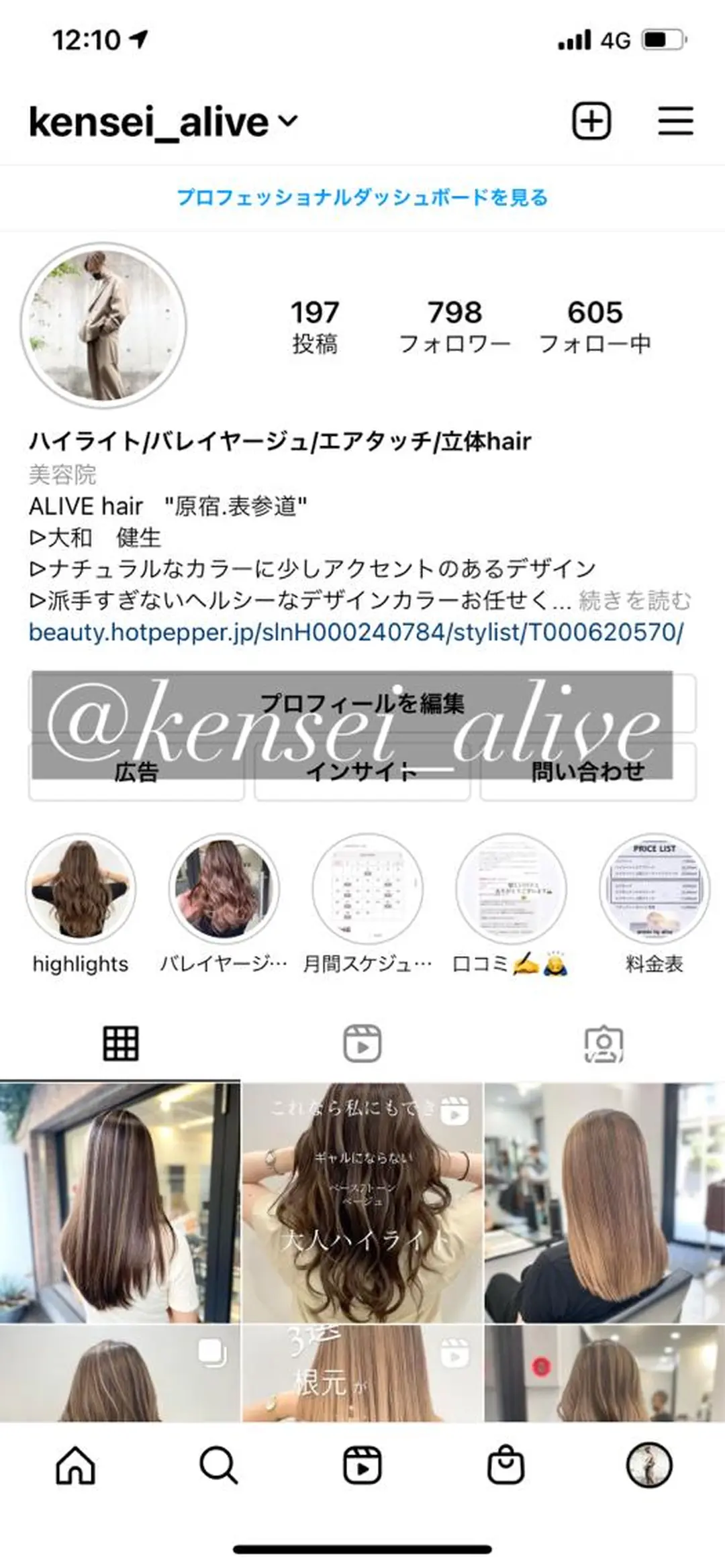Image resolution: width=725 pixels, height=1568 pixels.
Task: Open the professional dashboard link
Action: click(362, 197)
